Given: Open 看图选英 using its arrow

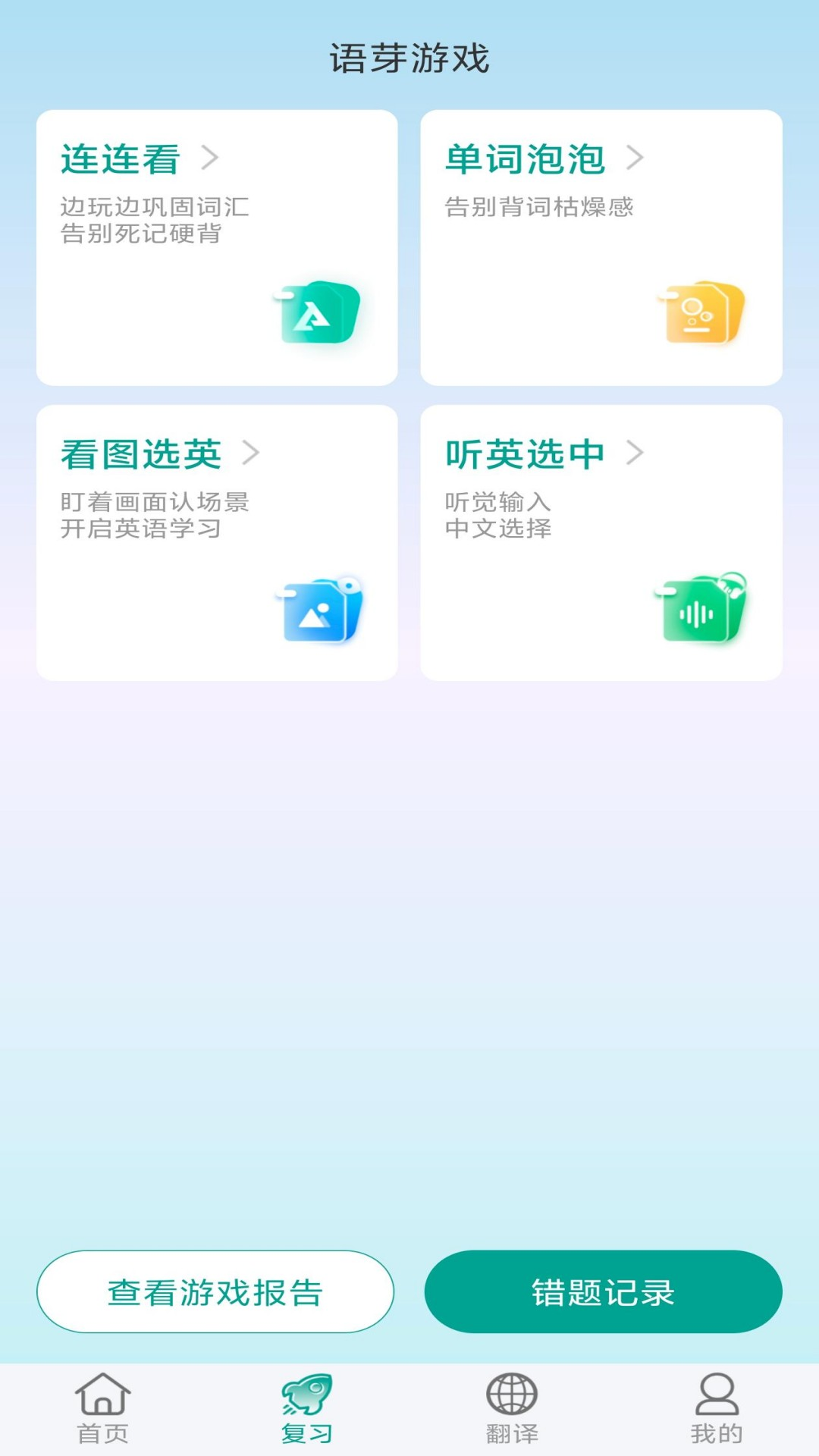Looking at the screenshot, I should [253, 453].
